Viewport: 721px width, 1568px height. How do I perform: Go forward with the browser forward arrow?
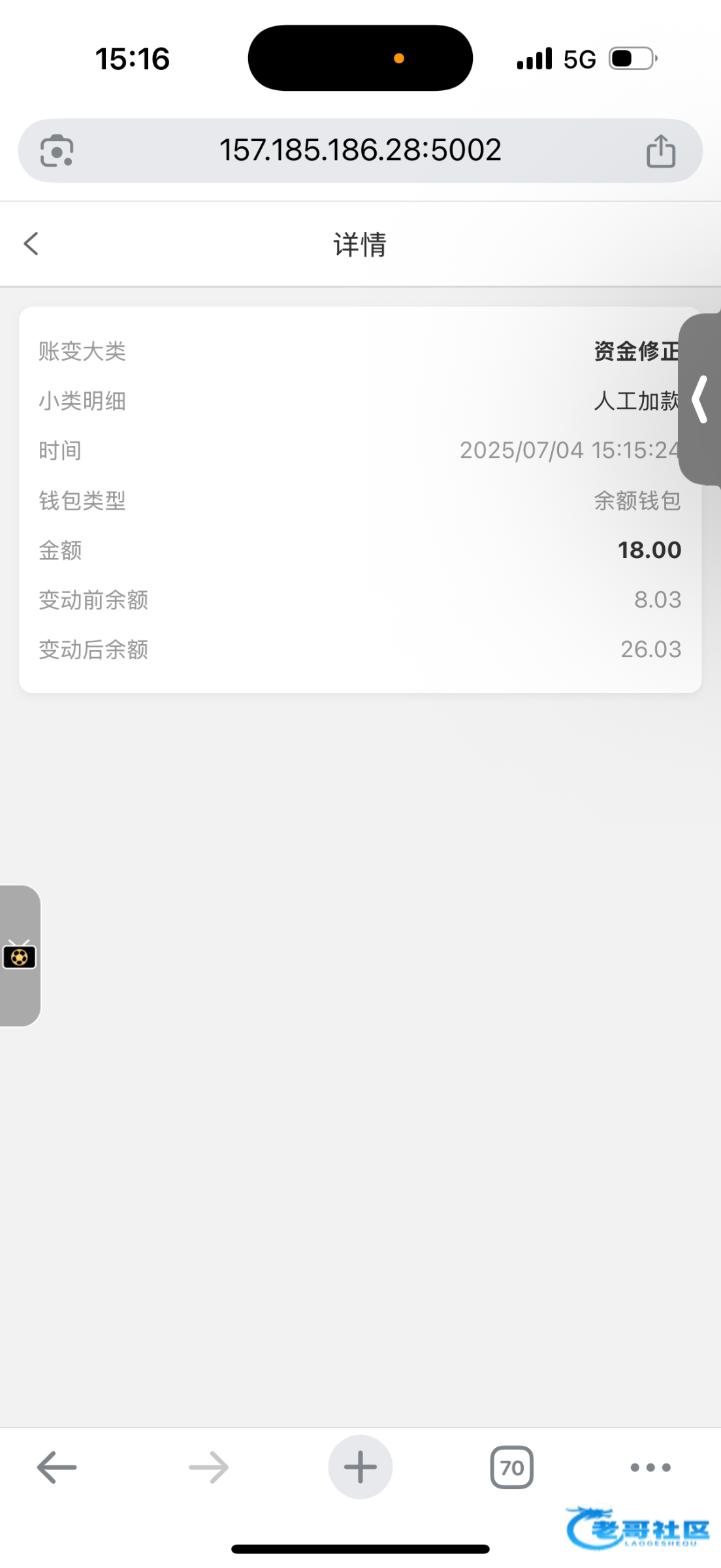(209, 1467)
